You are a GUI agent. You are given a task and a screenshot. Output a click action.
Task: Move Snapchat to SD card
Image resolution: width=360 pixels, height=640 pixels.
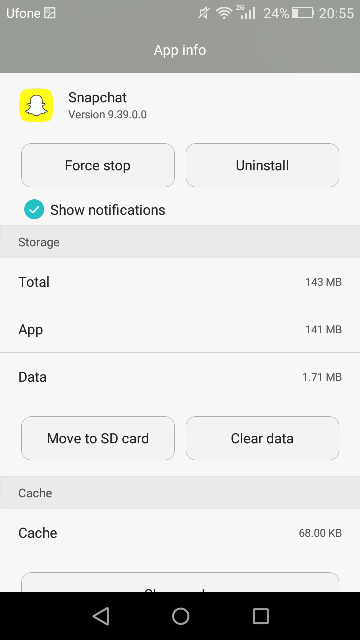click(x=98, y=438)
